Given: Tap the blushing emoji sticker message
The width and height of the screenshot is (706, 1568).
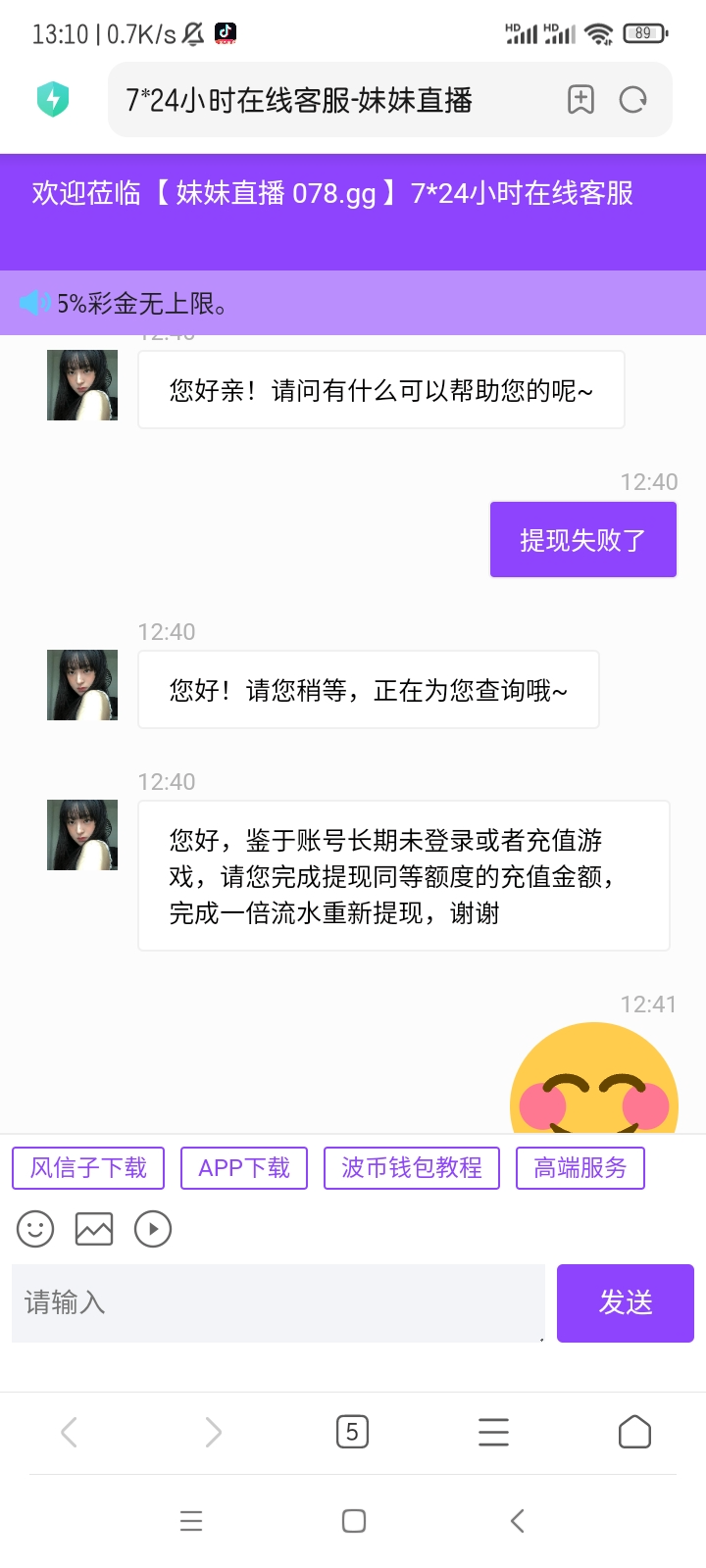Looking at the screenshot, I should coord(592,1088).
